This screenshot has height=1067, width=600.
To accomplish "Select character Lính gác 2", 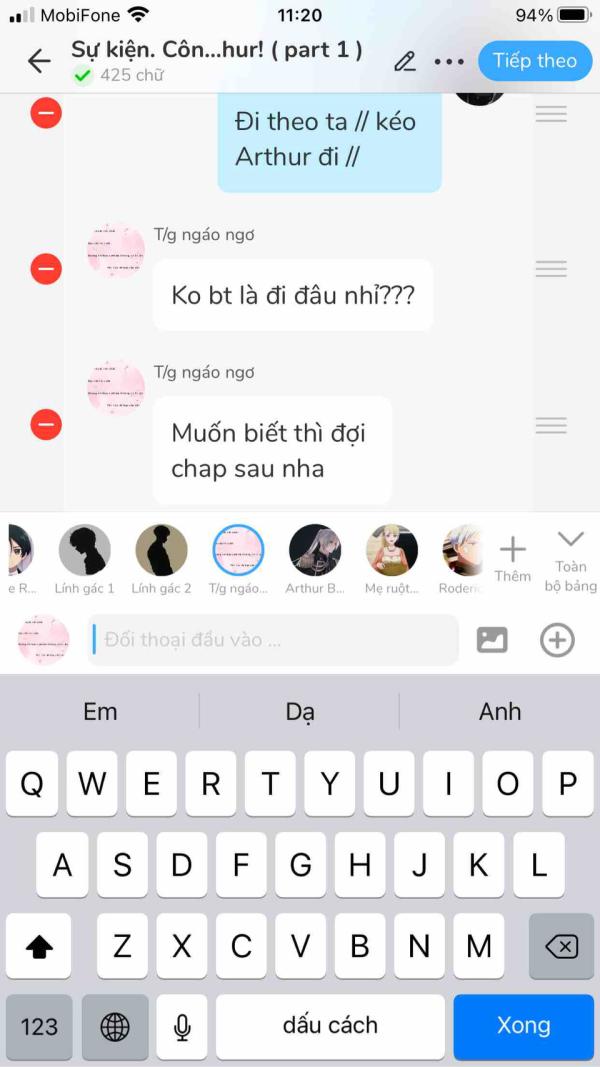I will coord(161,550).
